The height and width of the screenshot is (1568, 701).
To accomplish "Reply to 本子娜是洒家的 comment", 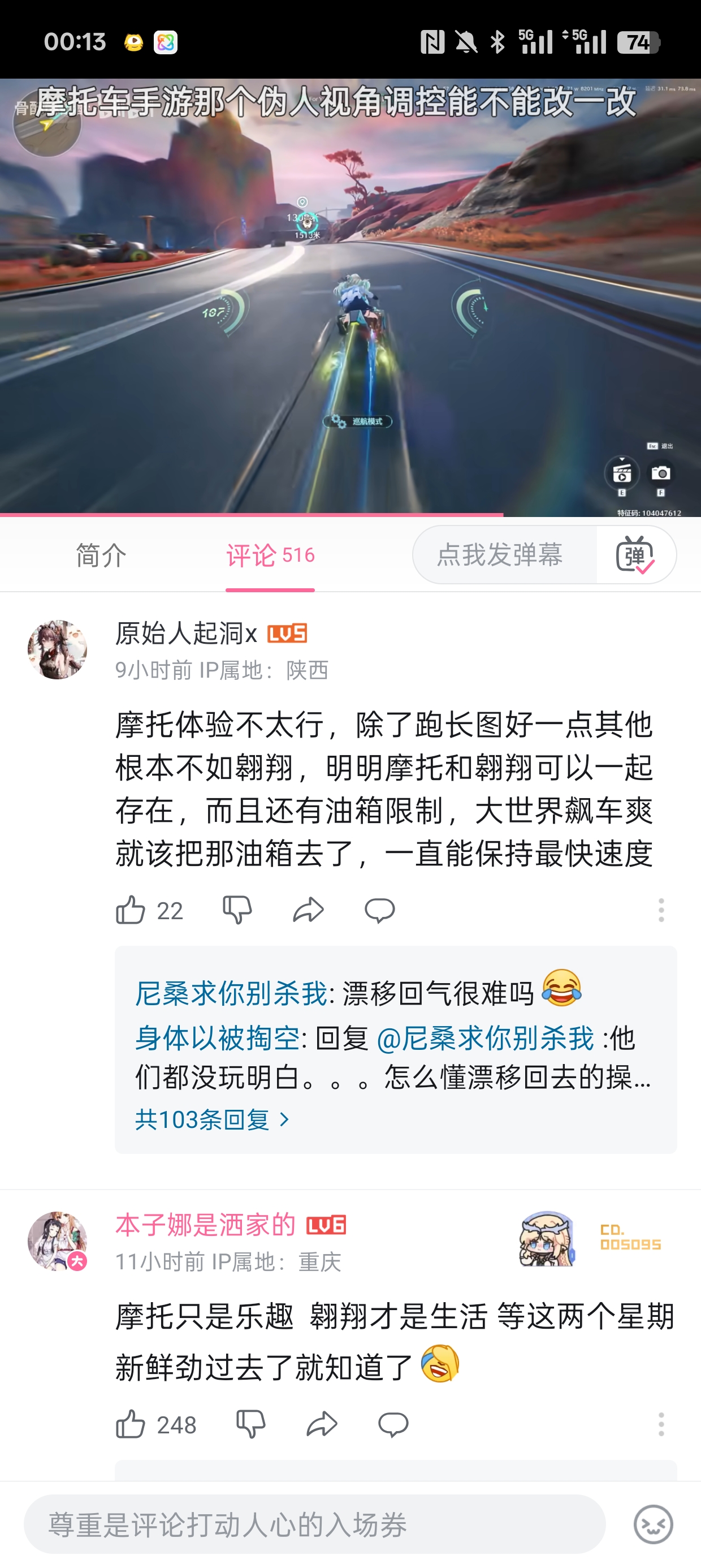I will coord(393,1425).
